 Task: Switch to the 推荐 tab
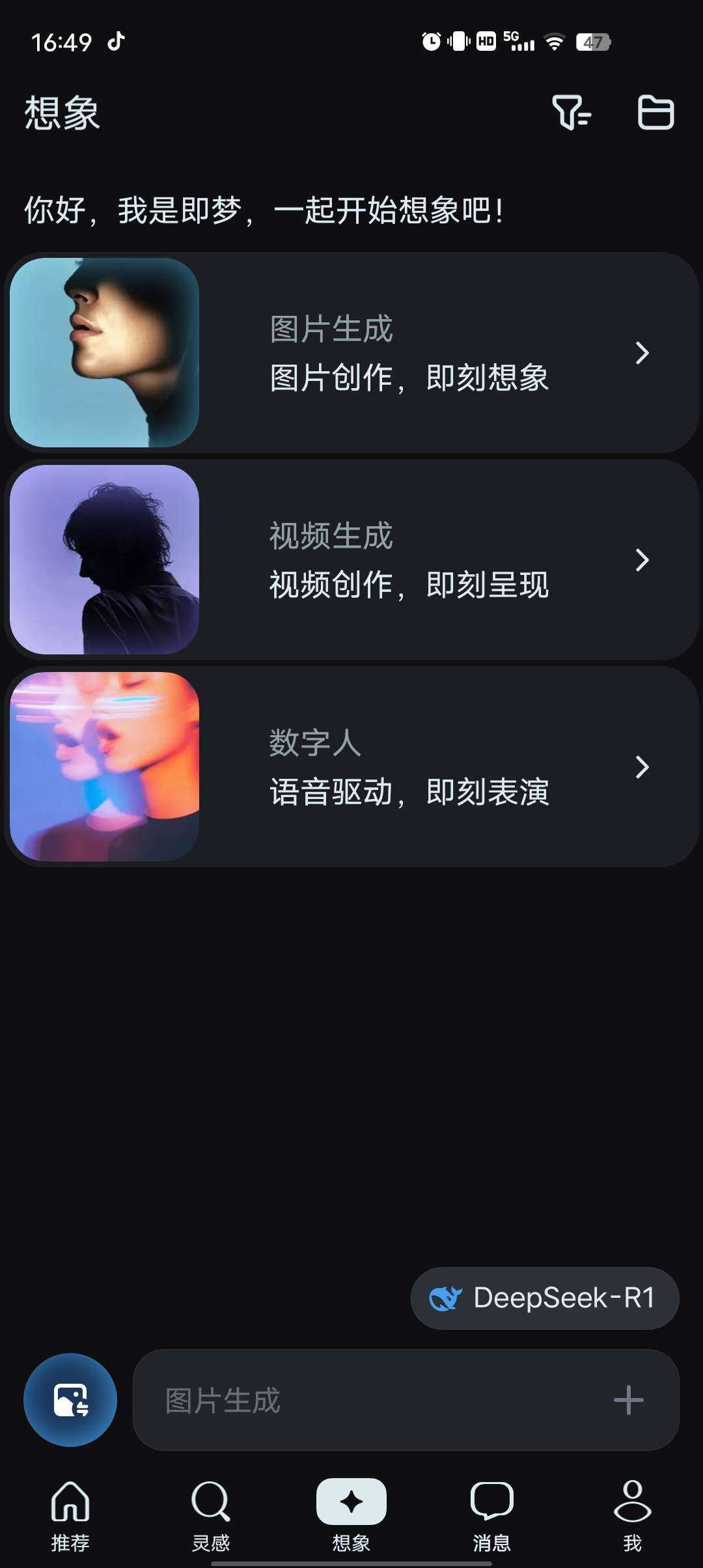pyautogui.click(x=70, y=1515)
